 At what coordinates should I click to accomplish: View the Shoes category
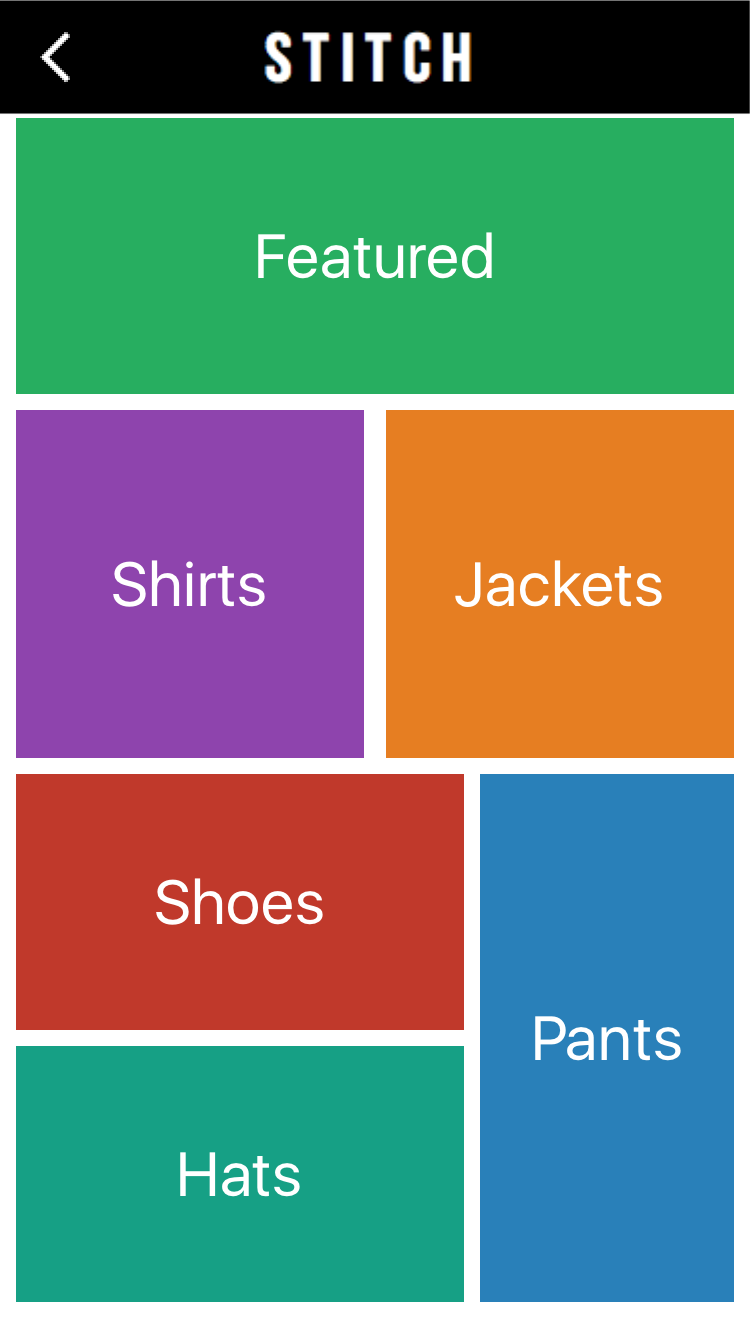pos(240,902)
